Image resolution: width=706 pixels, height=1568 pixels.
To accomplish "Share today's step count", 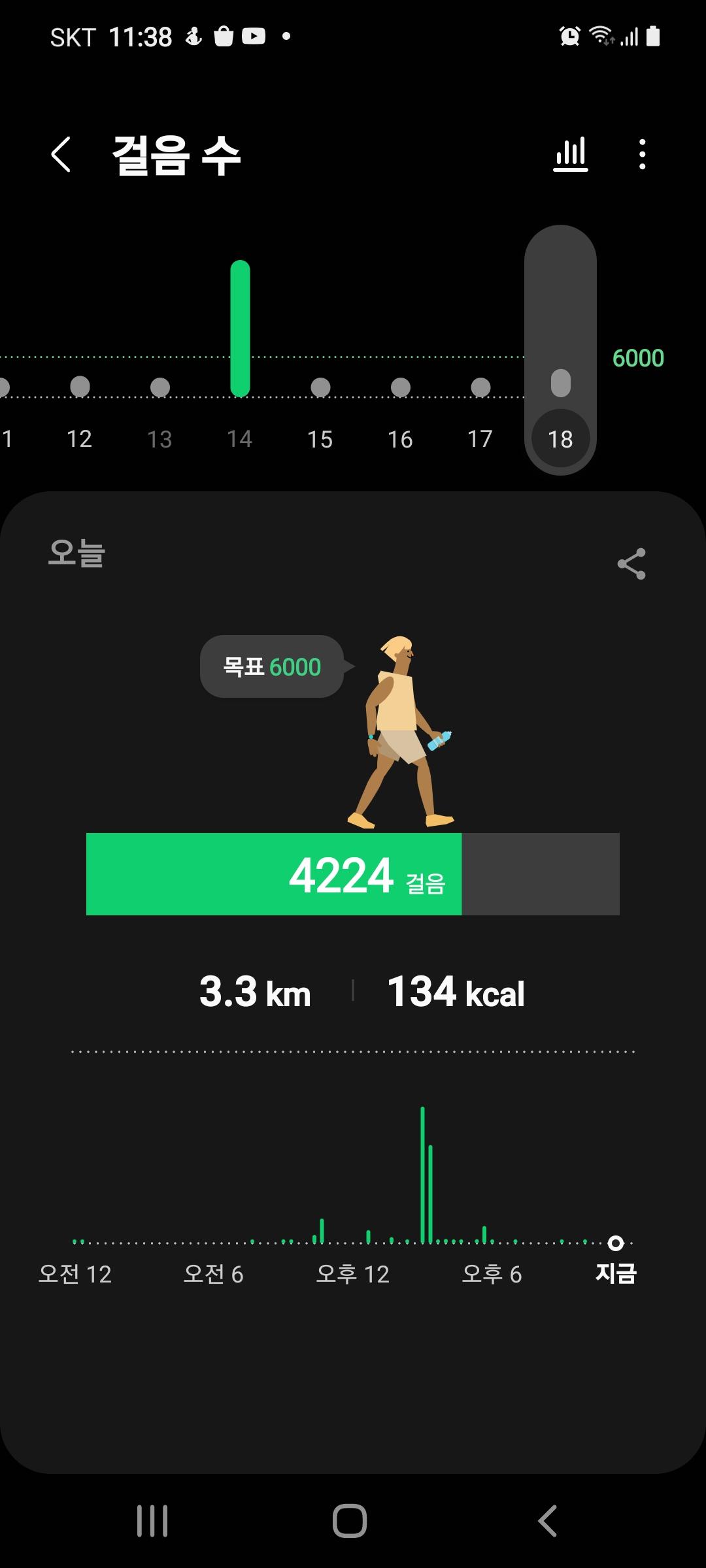I will click(631, 564).
